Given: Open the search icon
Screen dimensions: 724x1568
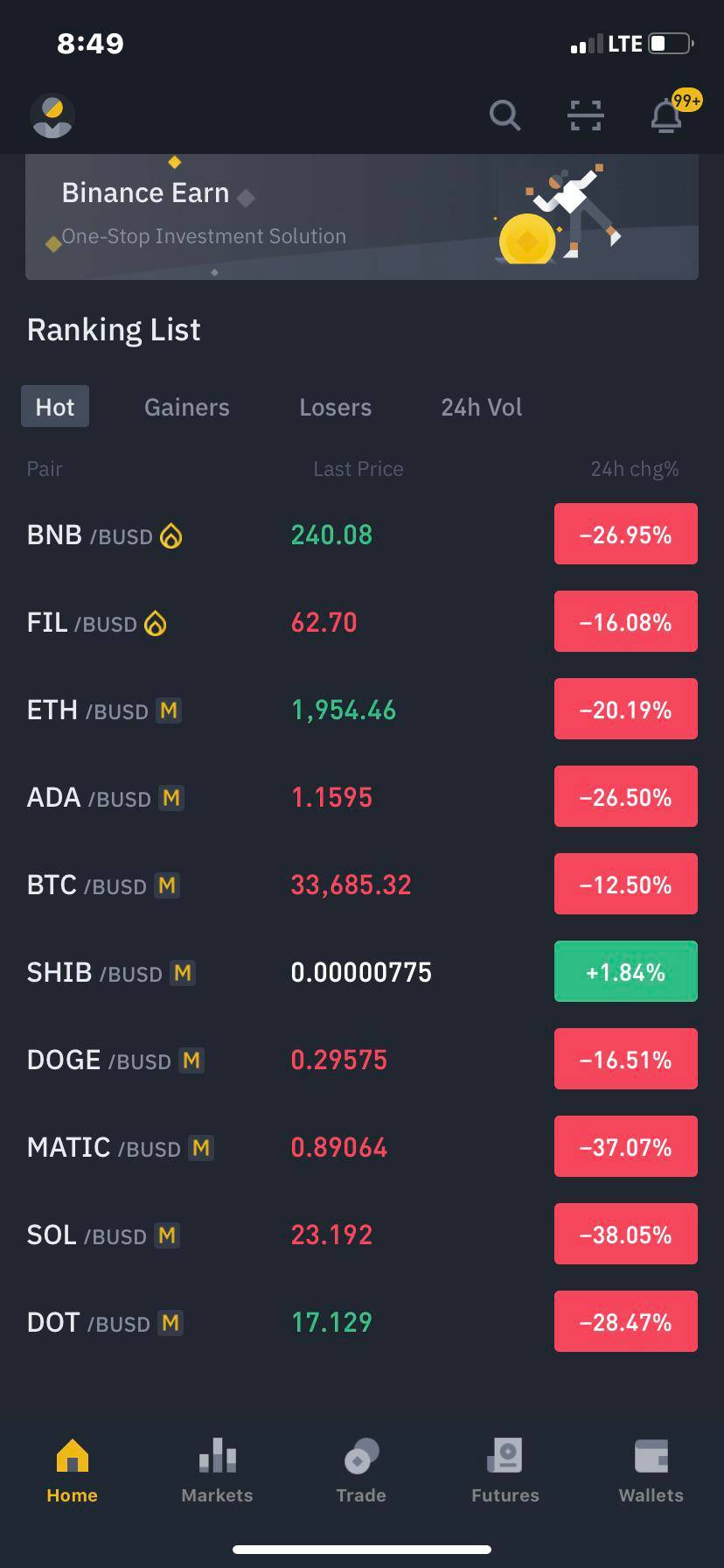Looking at the screenshot, I should 505,115.
